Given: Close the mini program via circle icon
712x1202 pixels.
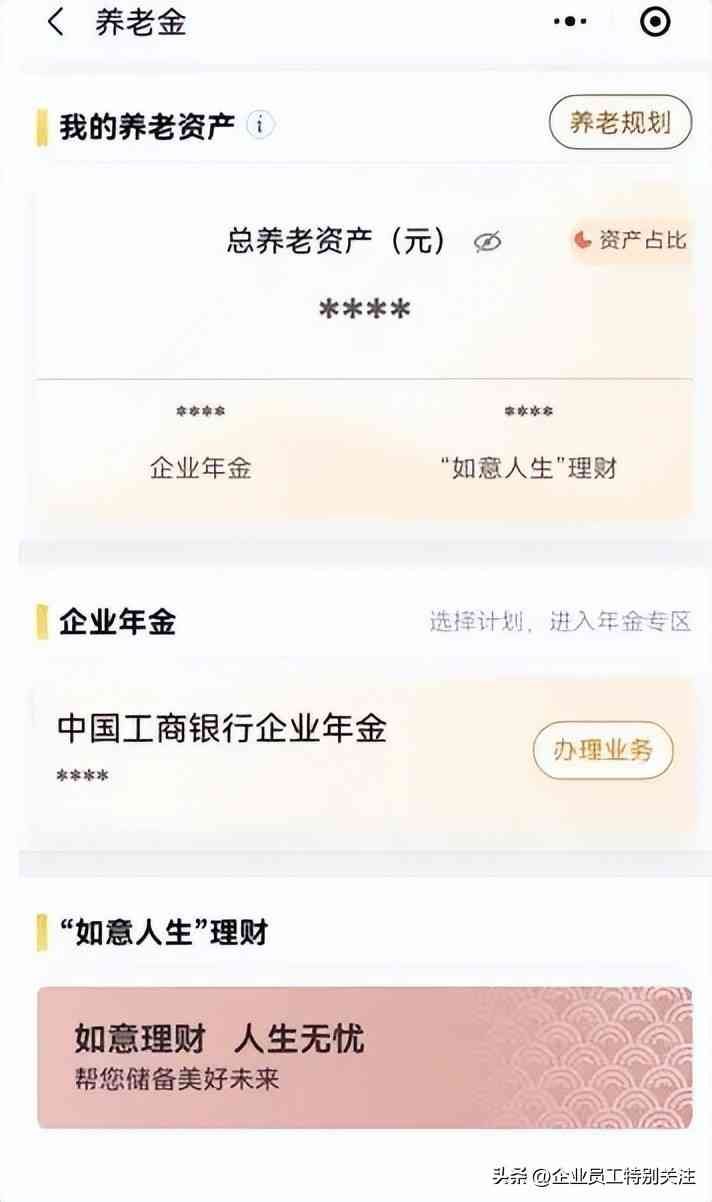Looking at the screenshot, I should [x=655, y=21].
